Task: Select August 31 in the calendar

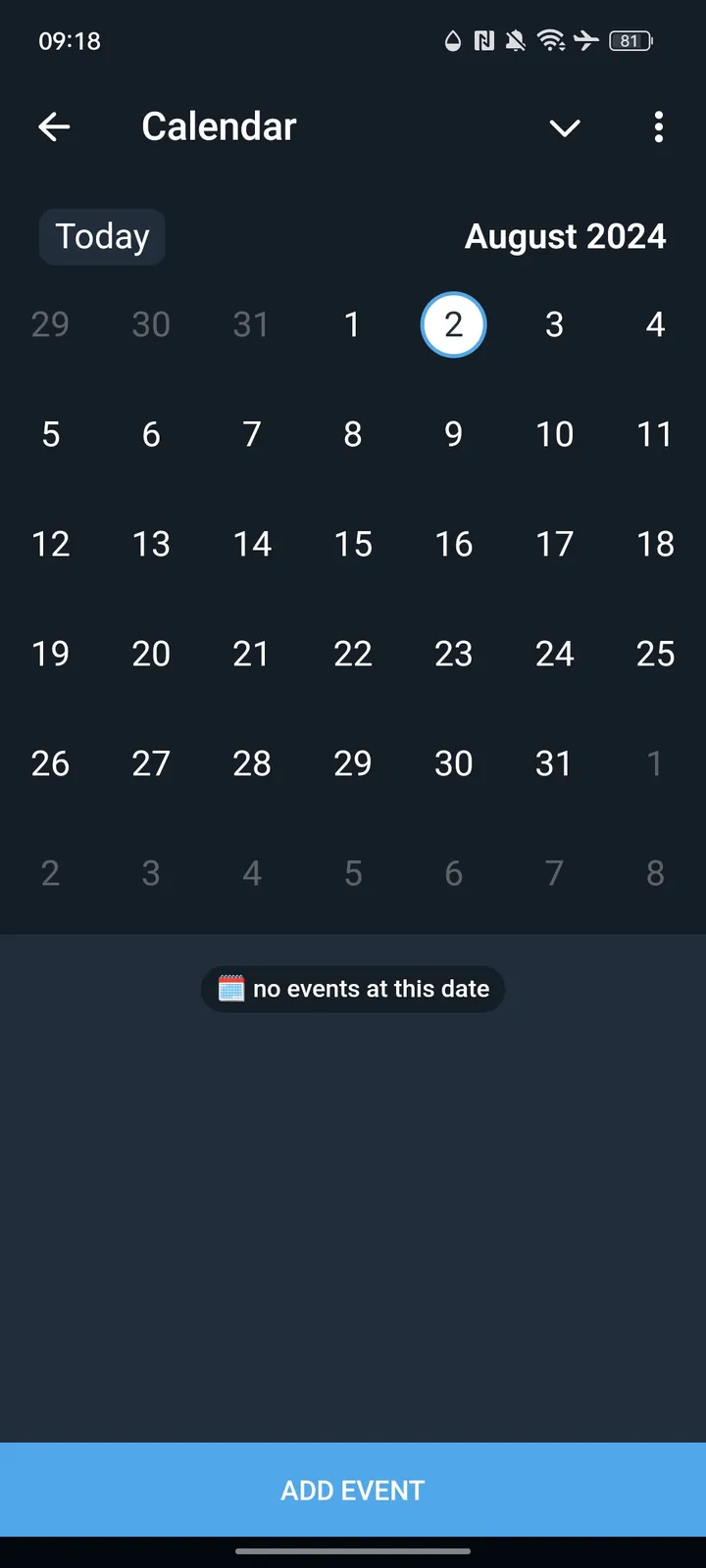Action: (x=554, y=763)
